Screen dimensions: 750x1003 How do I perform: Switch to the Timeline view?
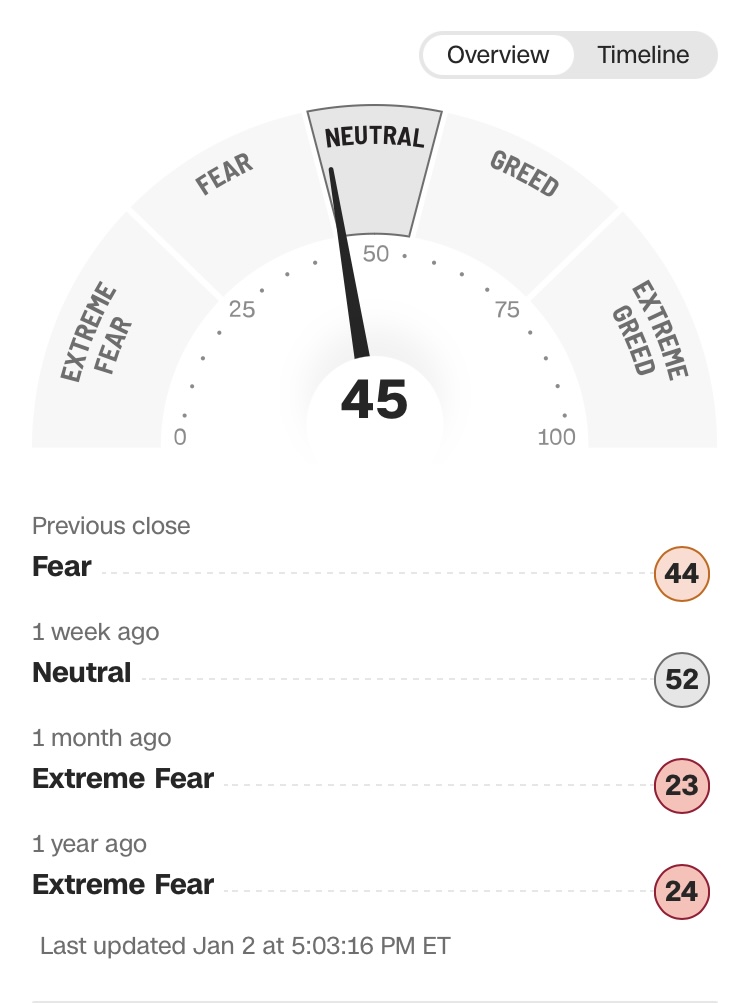click(x=643, y=55)
